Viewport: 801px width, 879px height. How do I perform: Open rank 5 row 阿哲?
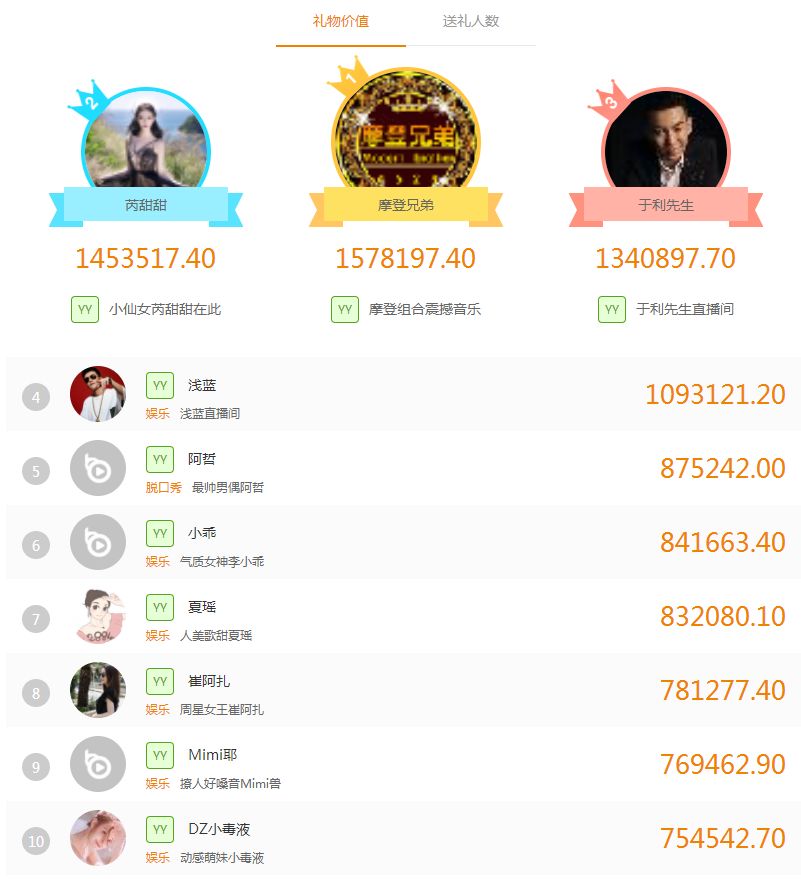[202, 460]
